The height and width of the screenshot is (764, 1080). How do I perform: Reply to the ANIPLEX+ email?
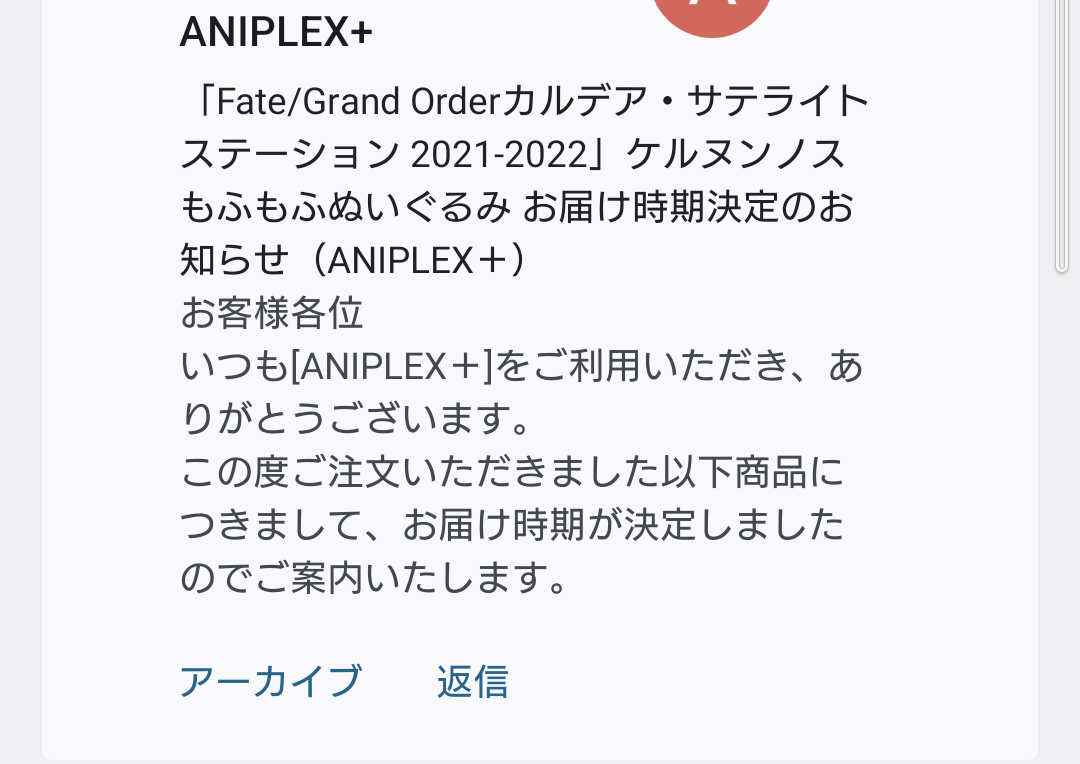point(472,681)
